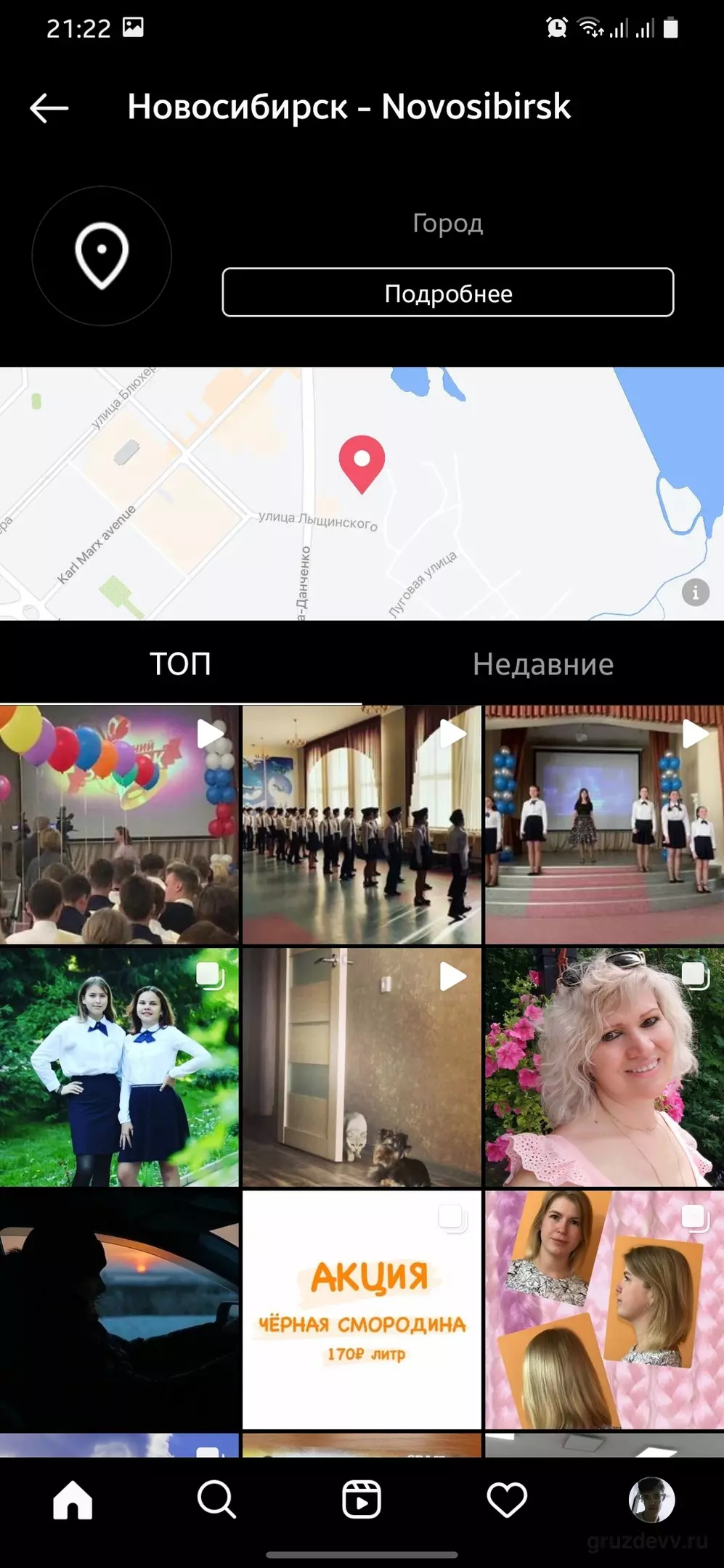Tap the map preview
Viewport: 724px width, 1568px height.
coord(362,494)
